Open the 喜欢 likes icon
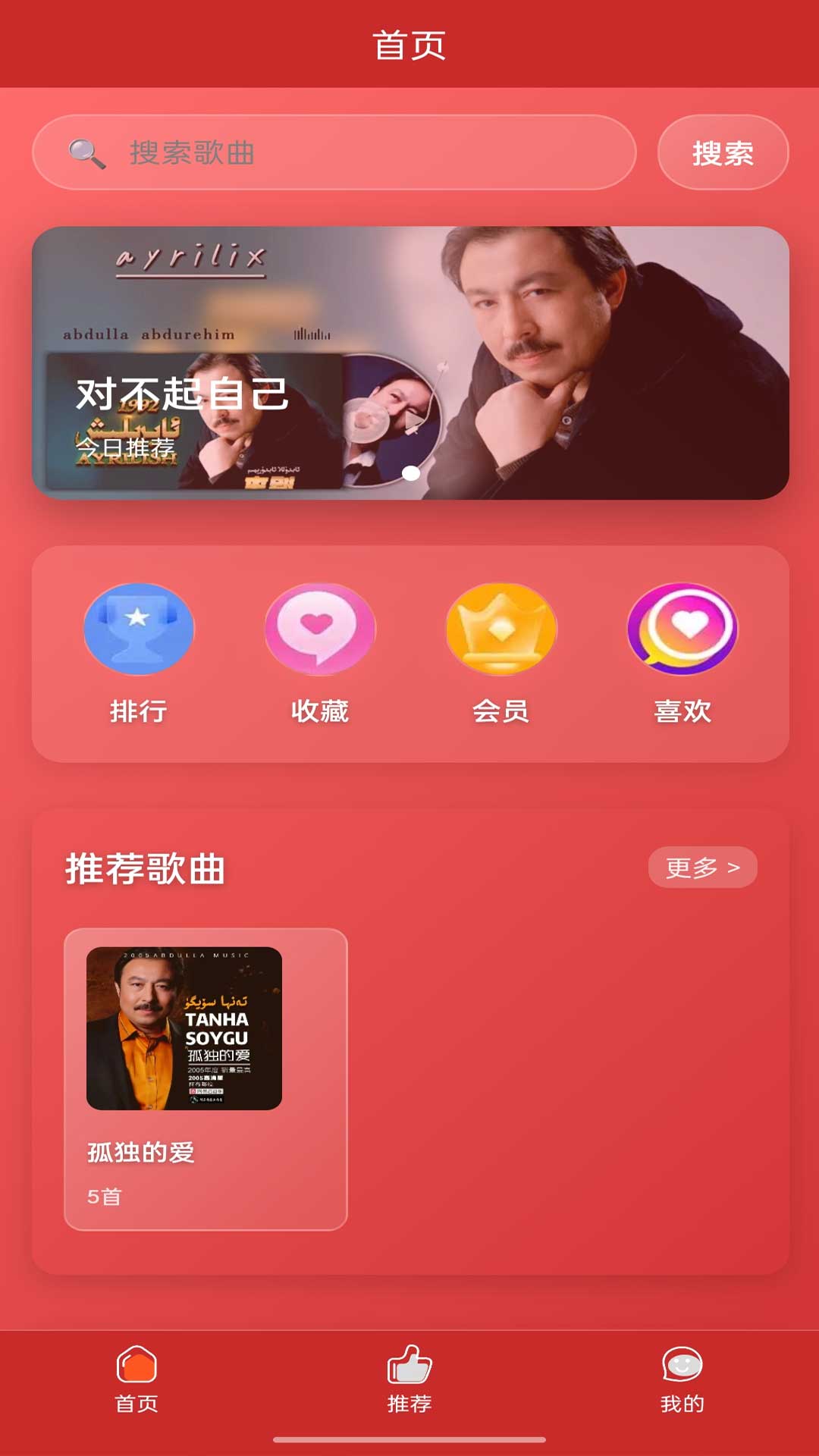 pos(681,629)
